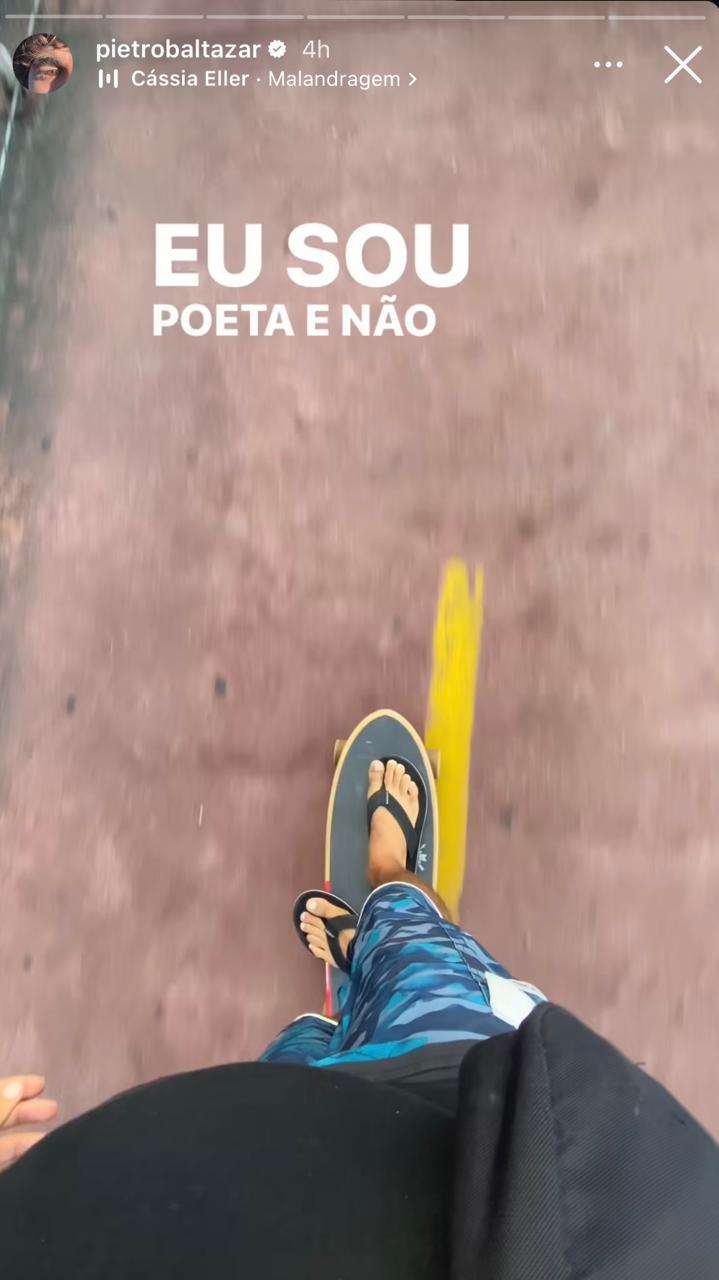The width and height of the screenshot is (719, 1280).
Task: Open the Cássia Eller Malandragem music link
Action: click(x=262, y=79)
